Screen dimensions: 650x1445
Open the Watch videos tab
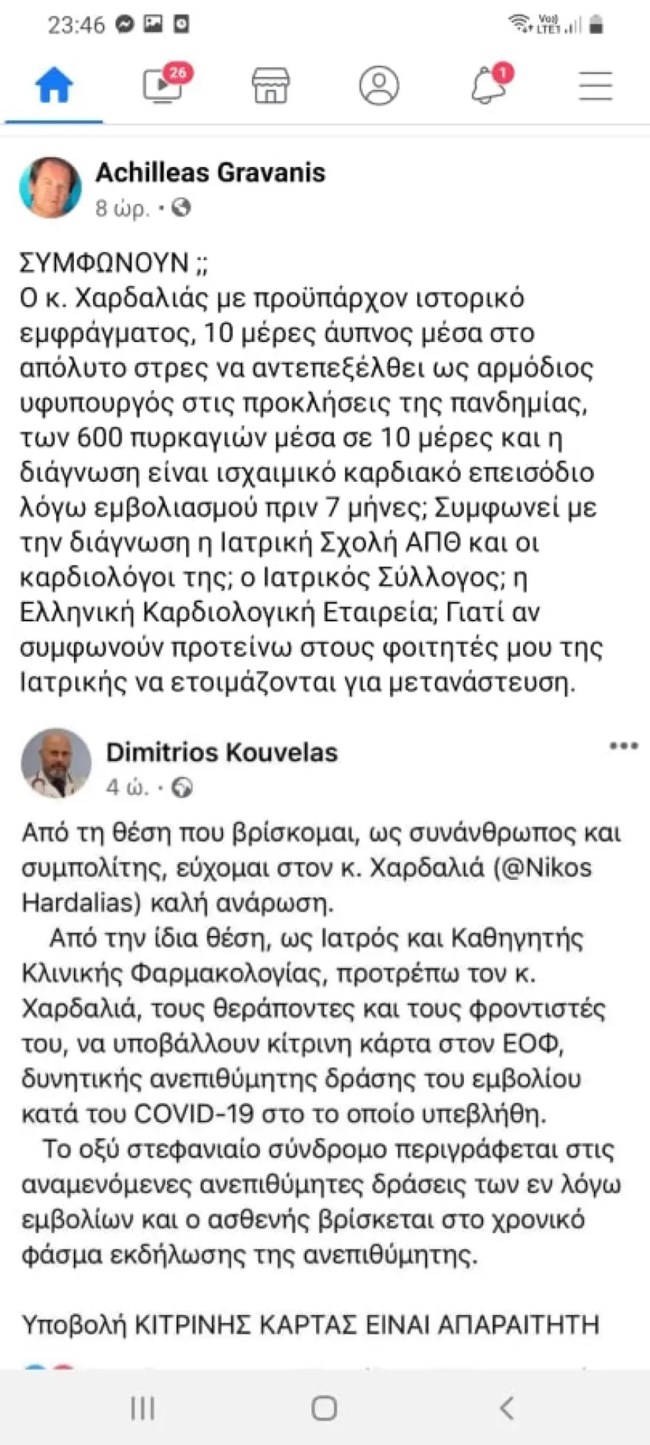click(162, 87)
